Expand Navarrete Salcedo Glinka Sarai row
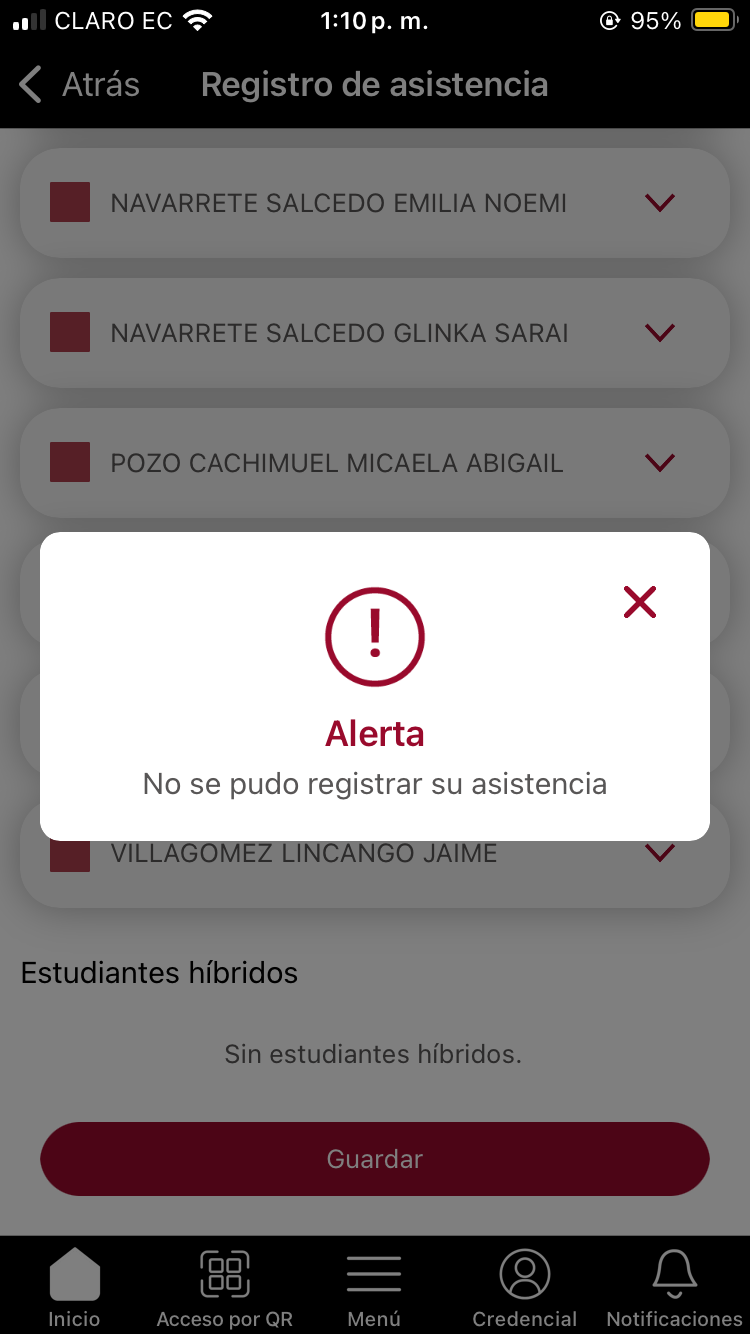The image size is (750, 1334). click(x=660, y=333)
